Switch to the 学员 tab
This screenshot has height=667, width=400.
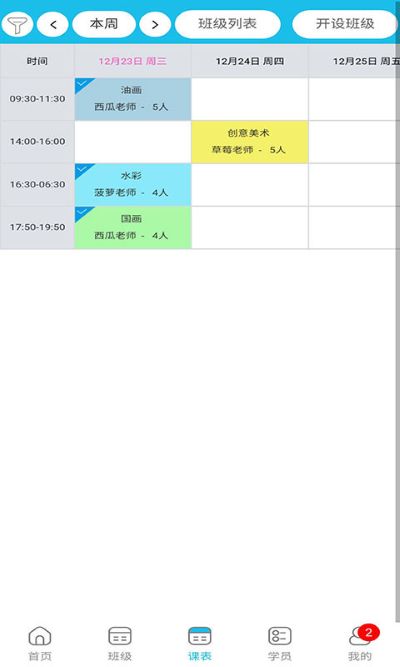coord(280,644)
